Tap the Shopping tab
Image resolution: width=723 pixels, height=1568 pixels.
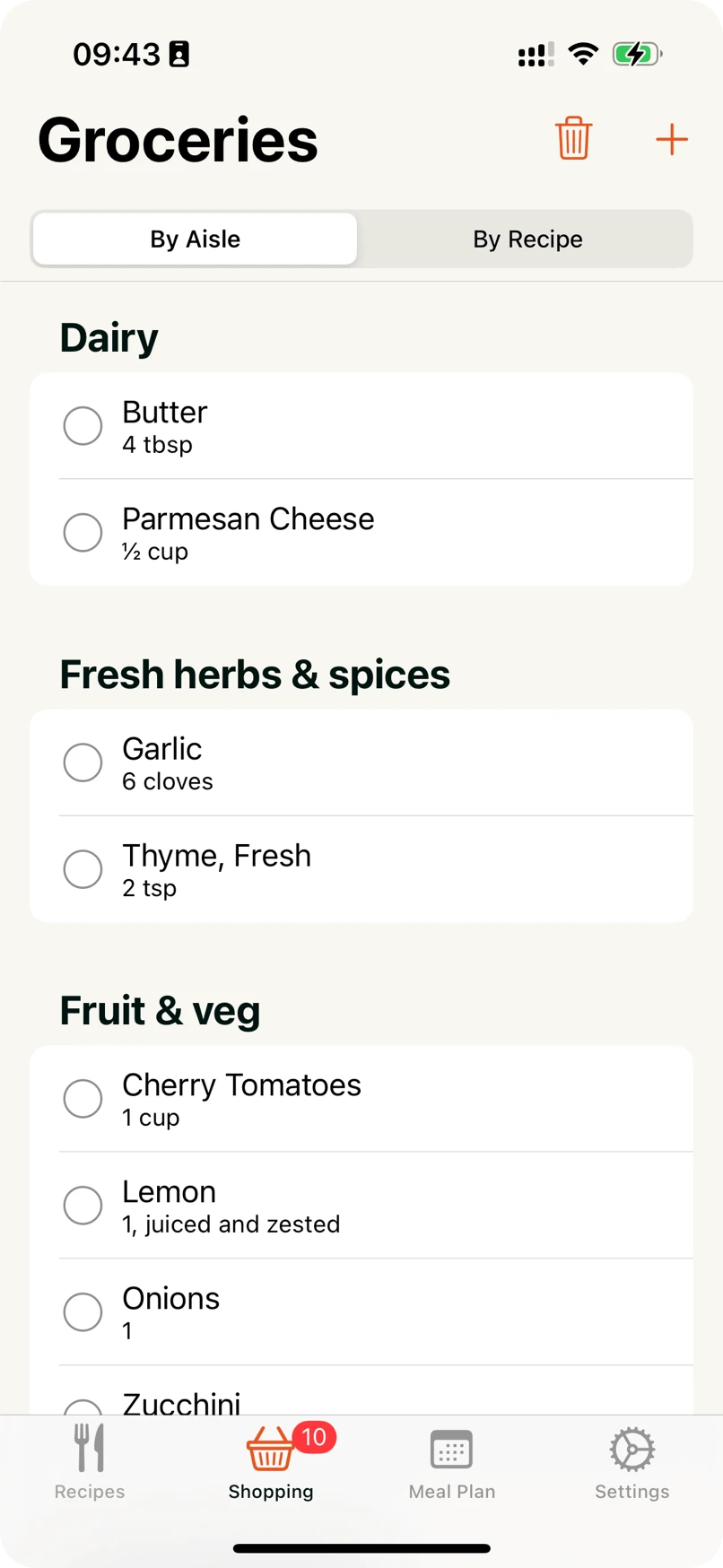[x=271, y=1462]
